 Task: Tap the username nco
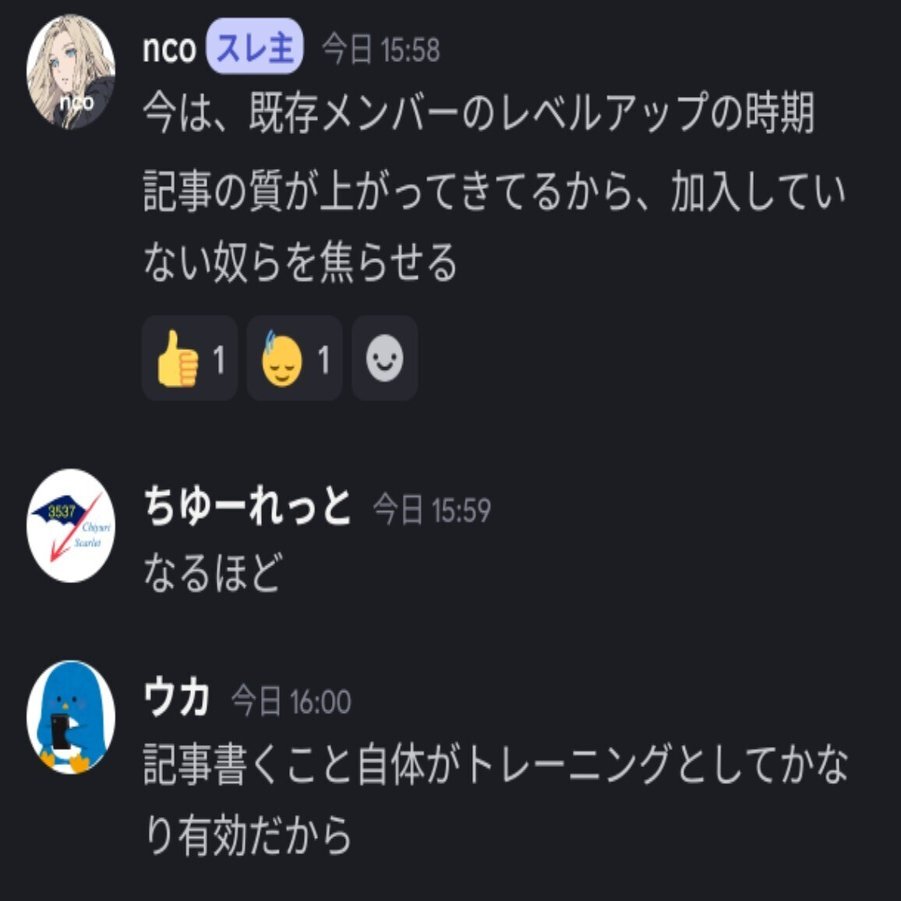point(169,49)
